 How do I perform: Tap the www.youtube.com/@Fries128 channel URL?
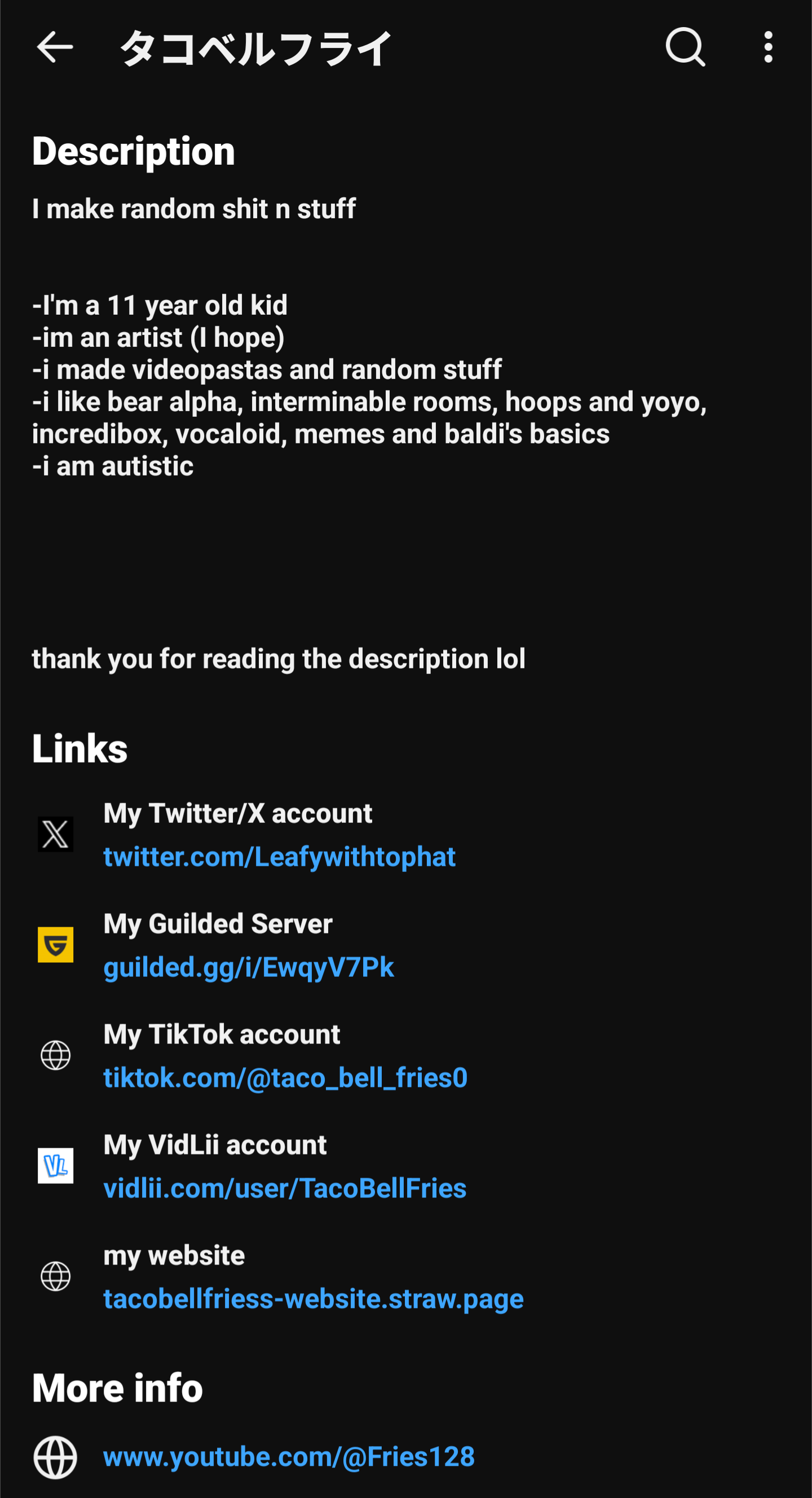click(x=288, y=1457)
